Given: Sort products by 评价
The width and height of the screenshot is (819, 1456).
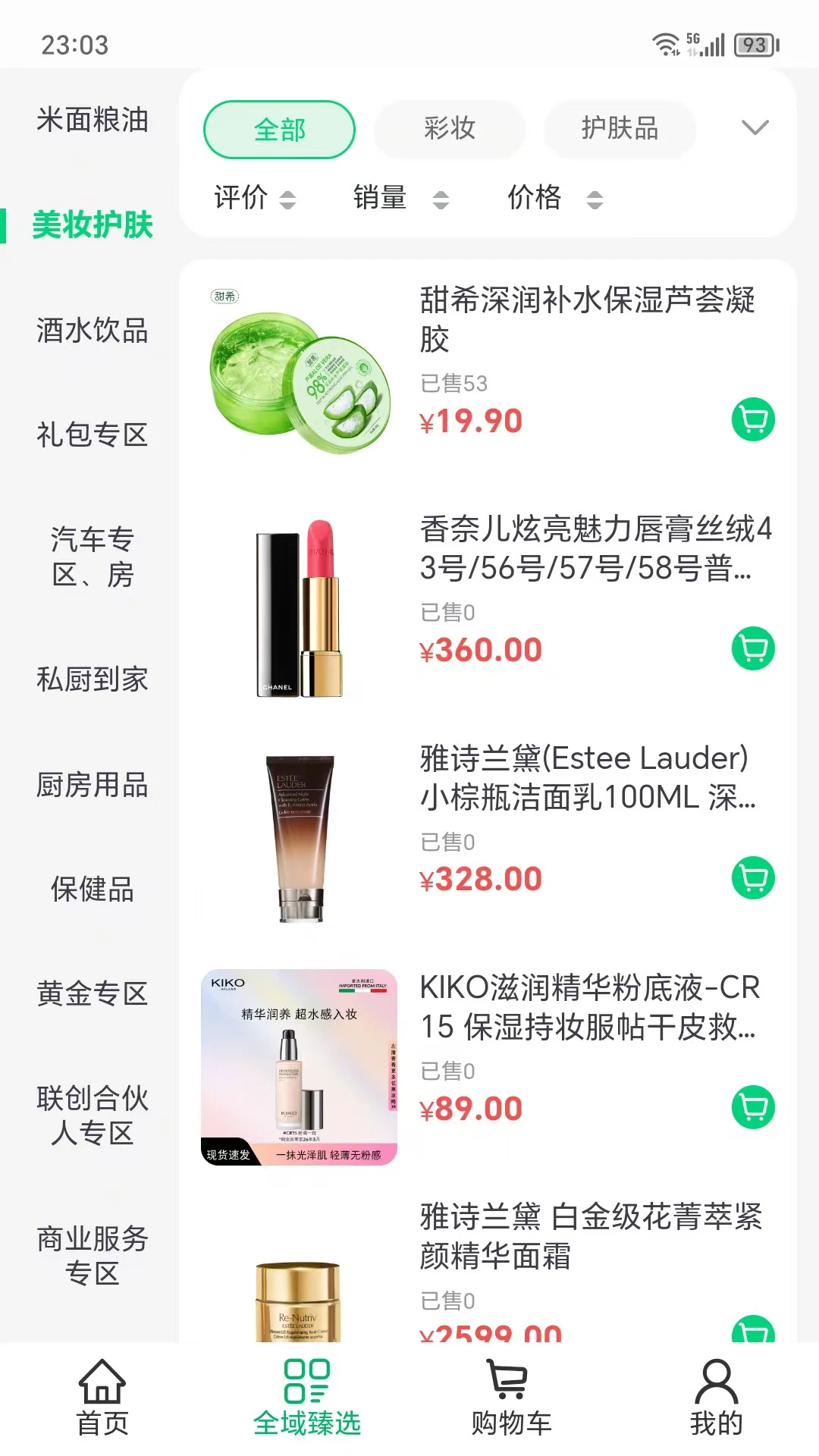Looking at the screenshot, I should pos(254,198).
